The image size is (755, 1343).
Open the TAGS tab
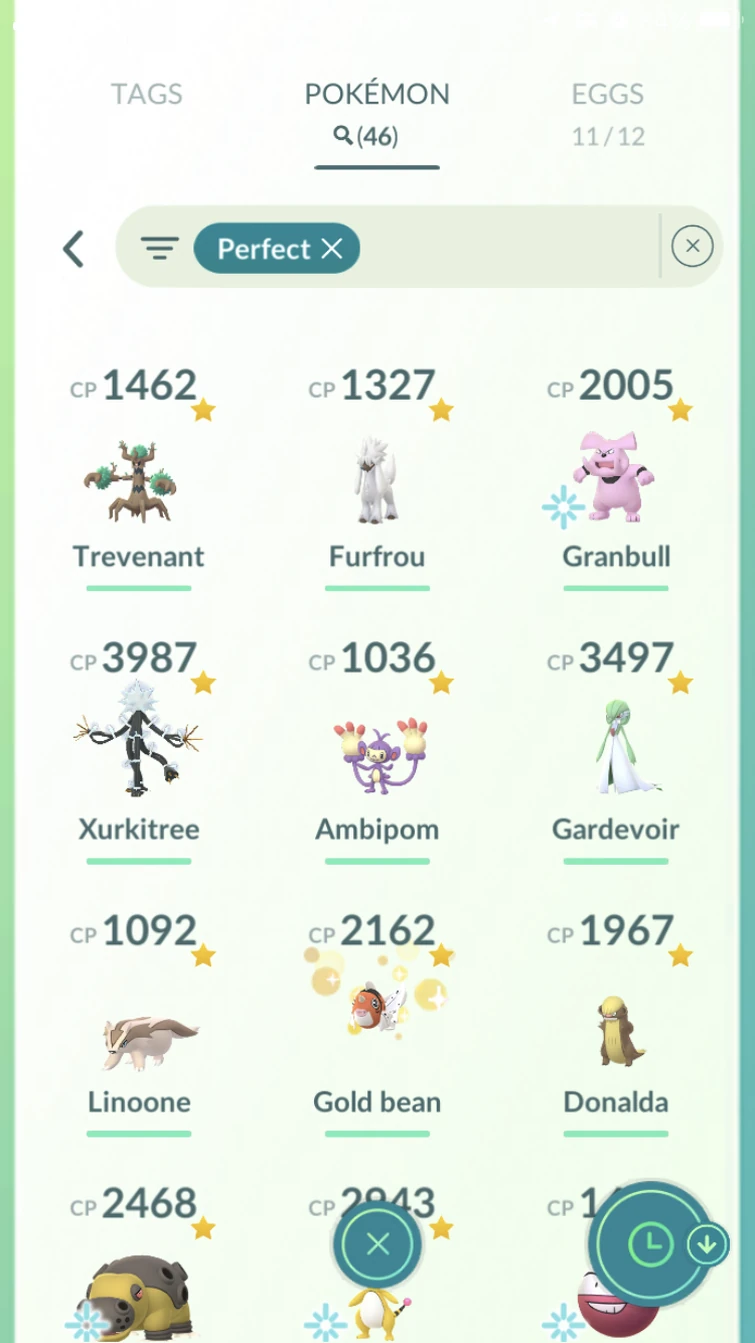(148, 94)
